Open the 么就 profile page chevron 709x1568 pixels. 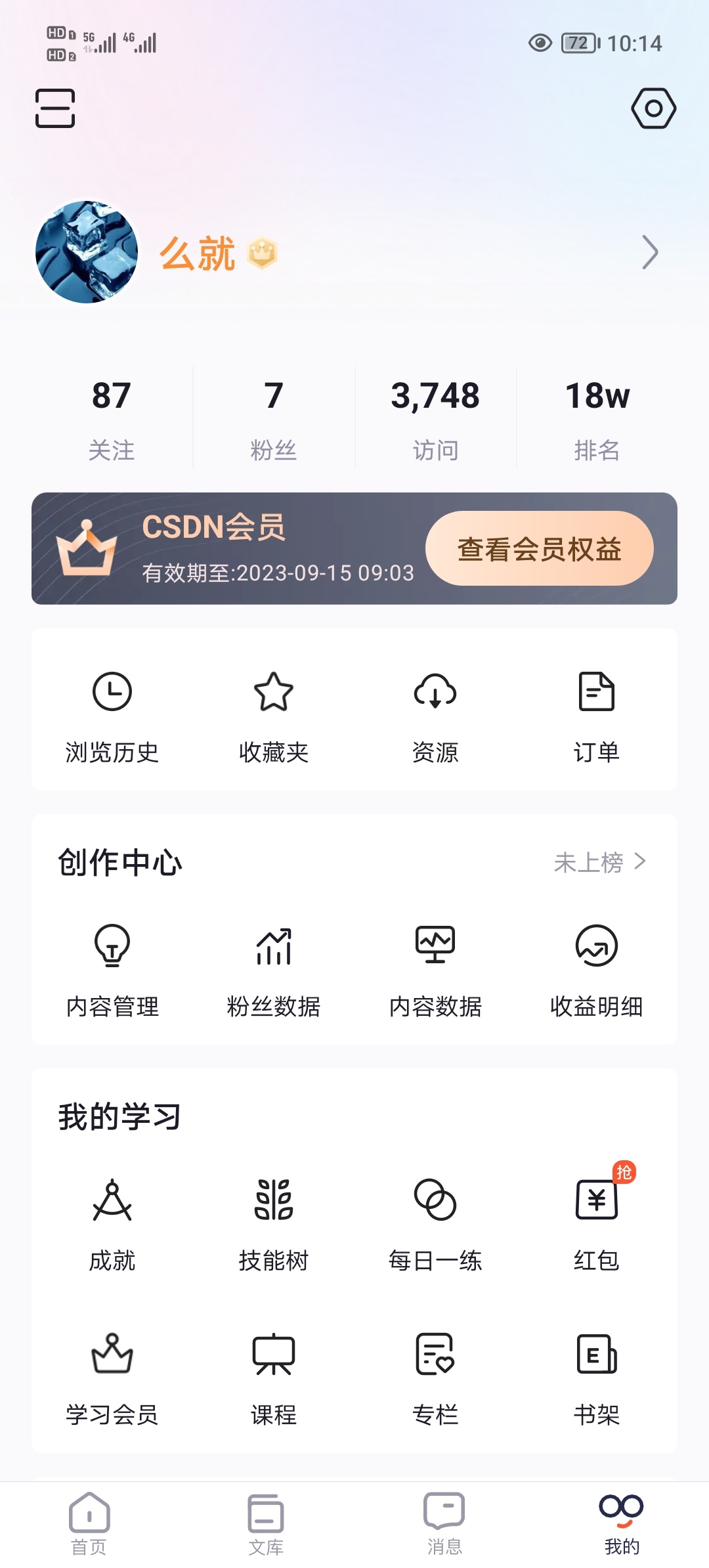649,252
